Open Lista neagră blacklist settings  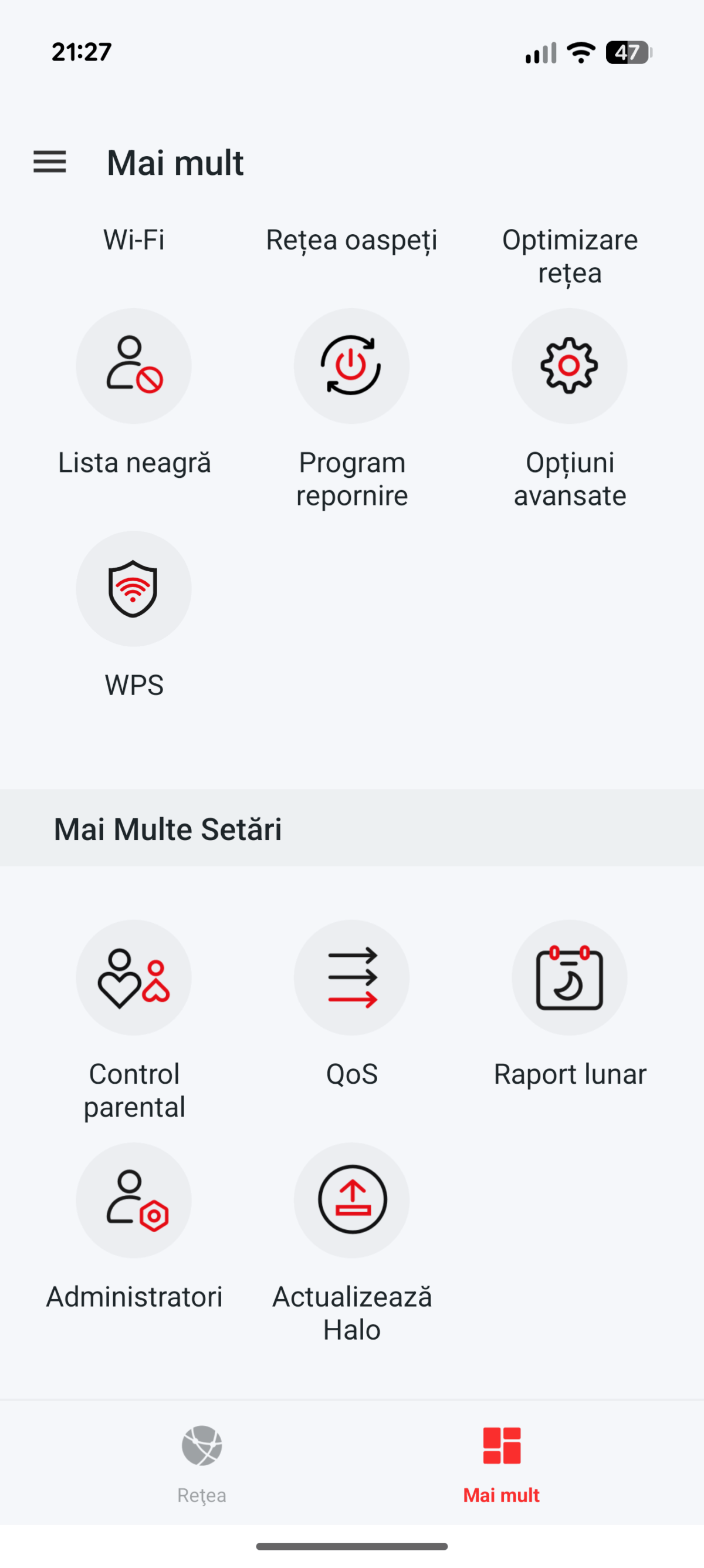click(134, 366)
